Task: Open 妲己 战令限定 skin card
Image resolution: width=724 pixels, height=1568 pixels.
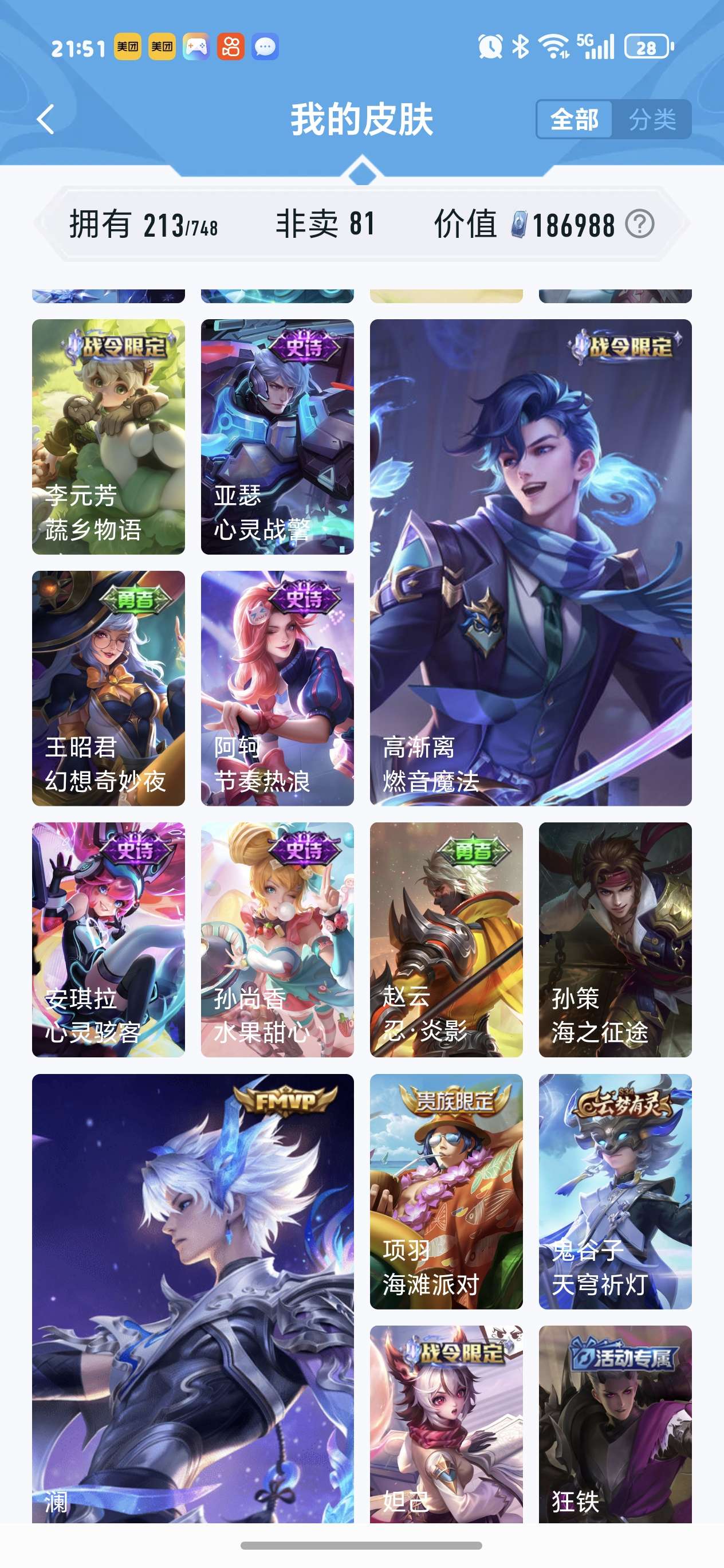Action: tap(446, 1423)
